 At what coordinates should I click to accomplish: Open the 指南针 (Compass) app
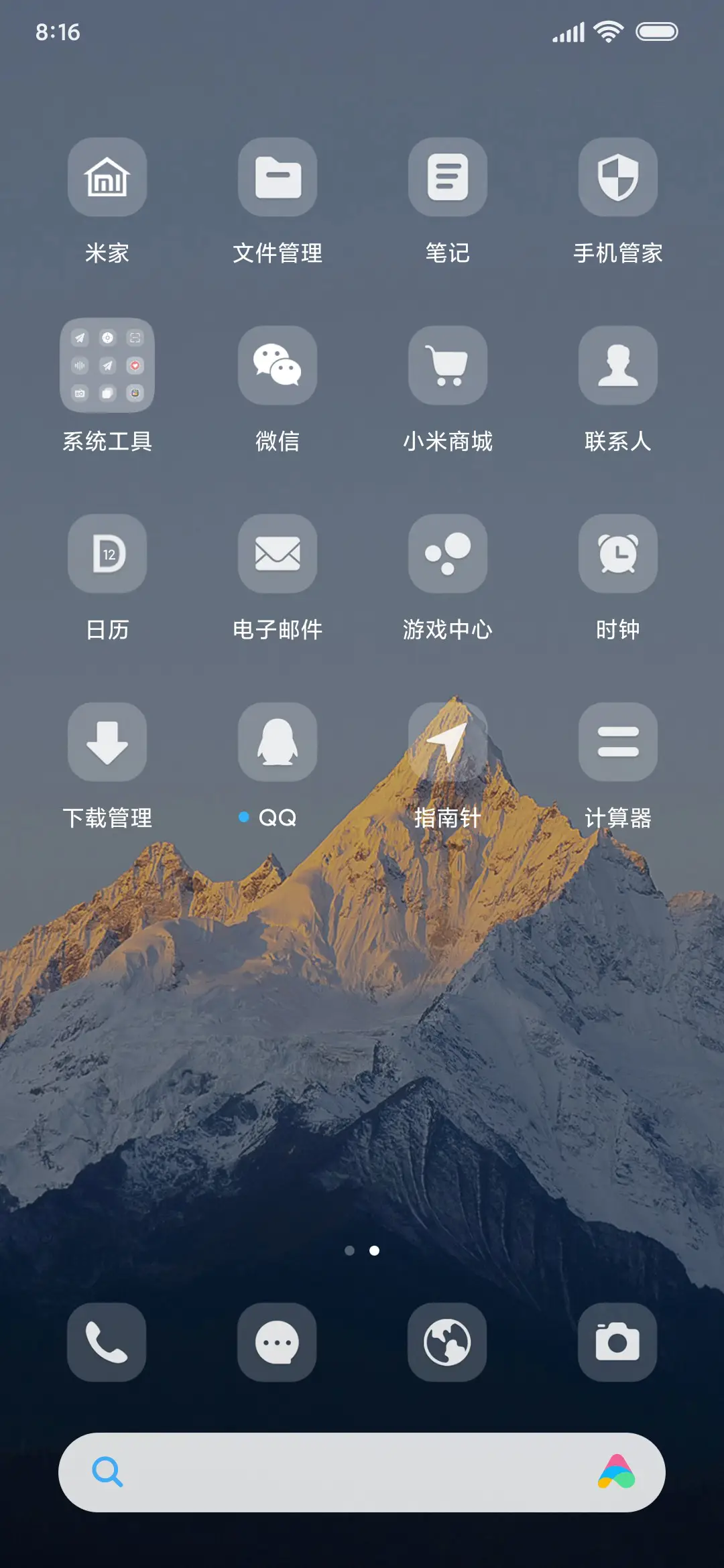click(447, 742)
